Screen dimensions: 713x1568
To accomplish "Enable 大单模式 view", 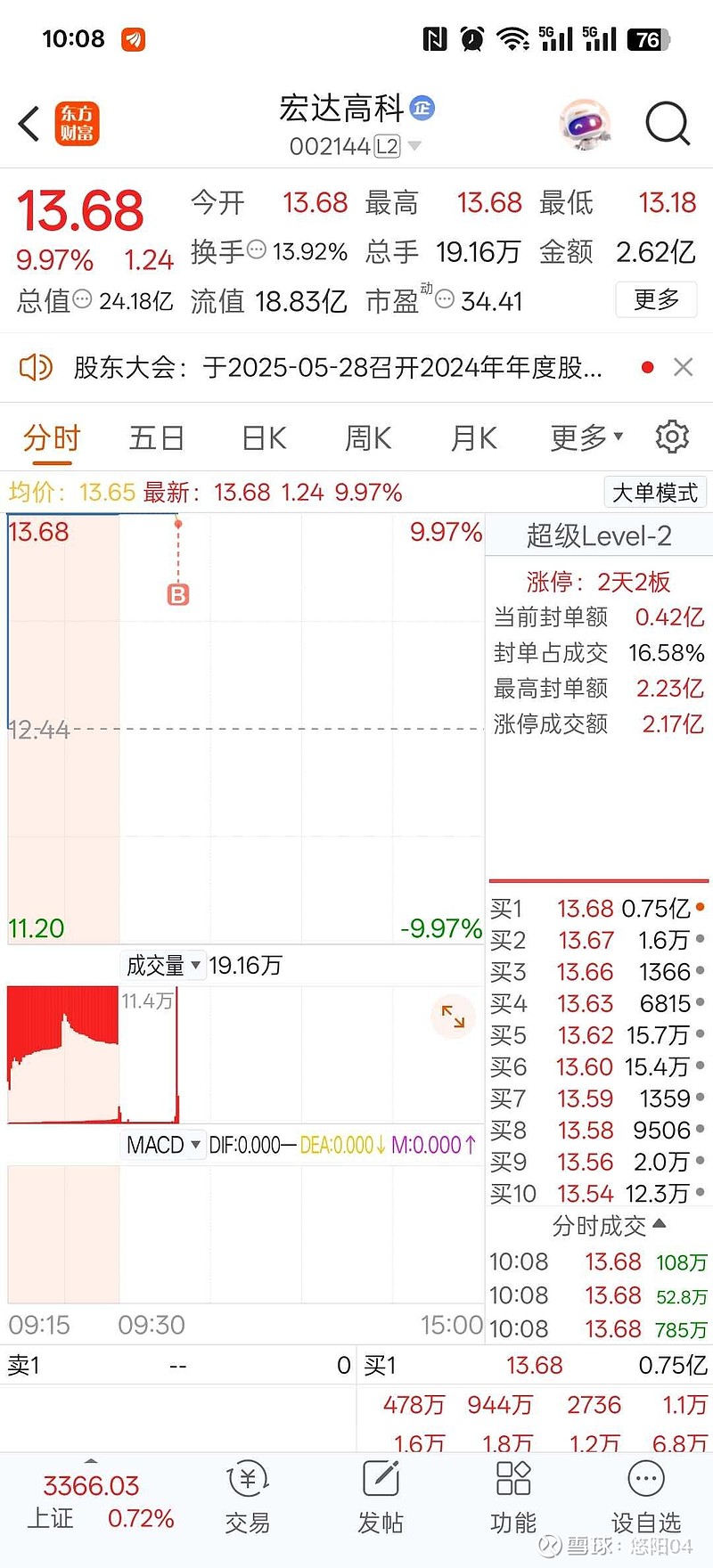I will coord(655,492).
